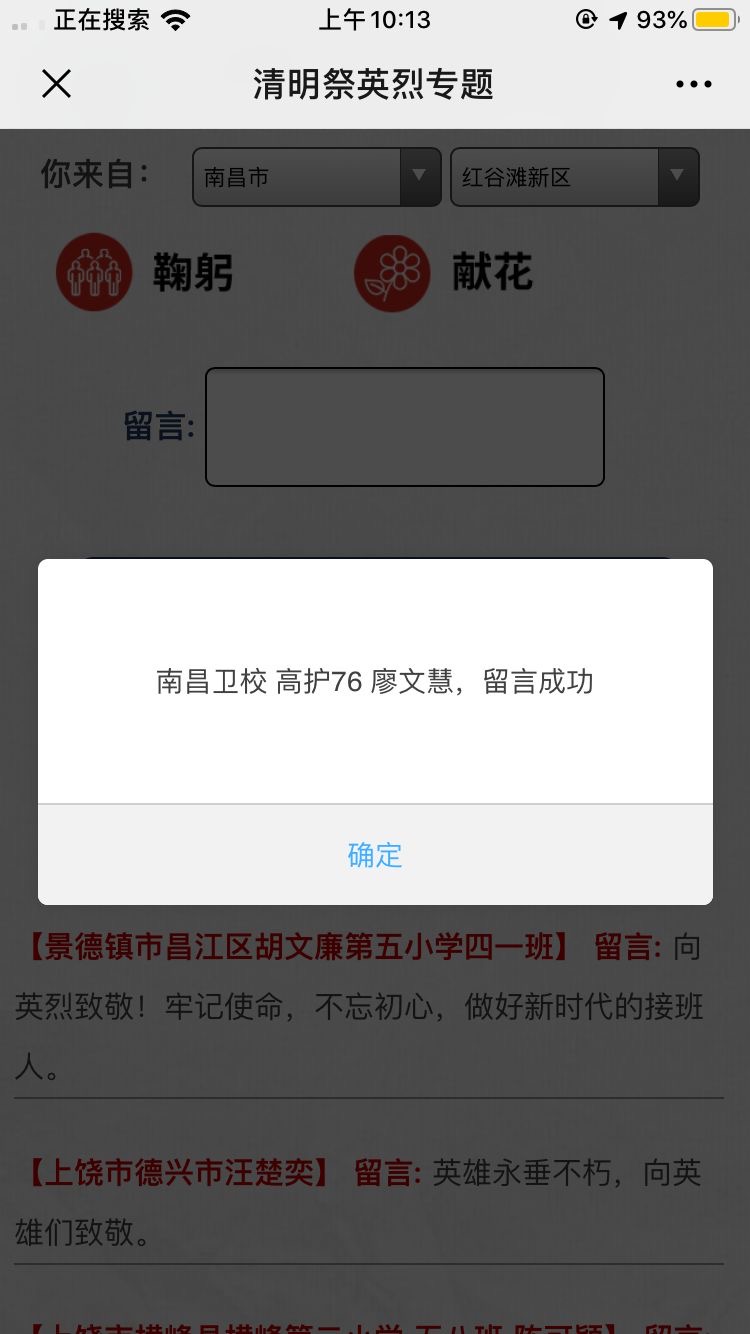The height and width of the screenshot is (1334, 750).
Task: Tap the 鞠躬 bow button
Action: (145, 272)
